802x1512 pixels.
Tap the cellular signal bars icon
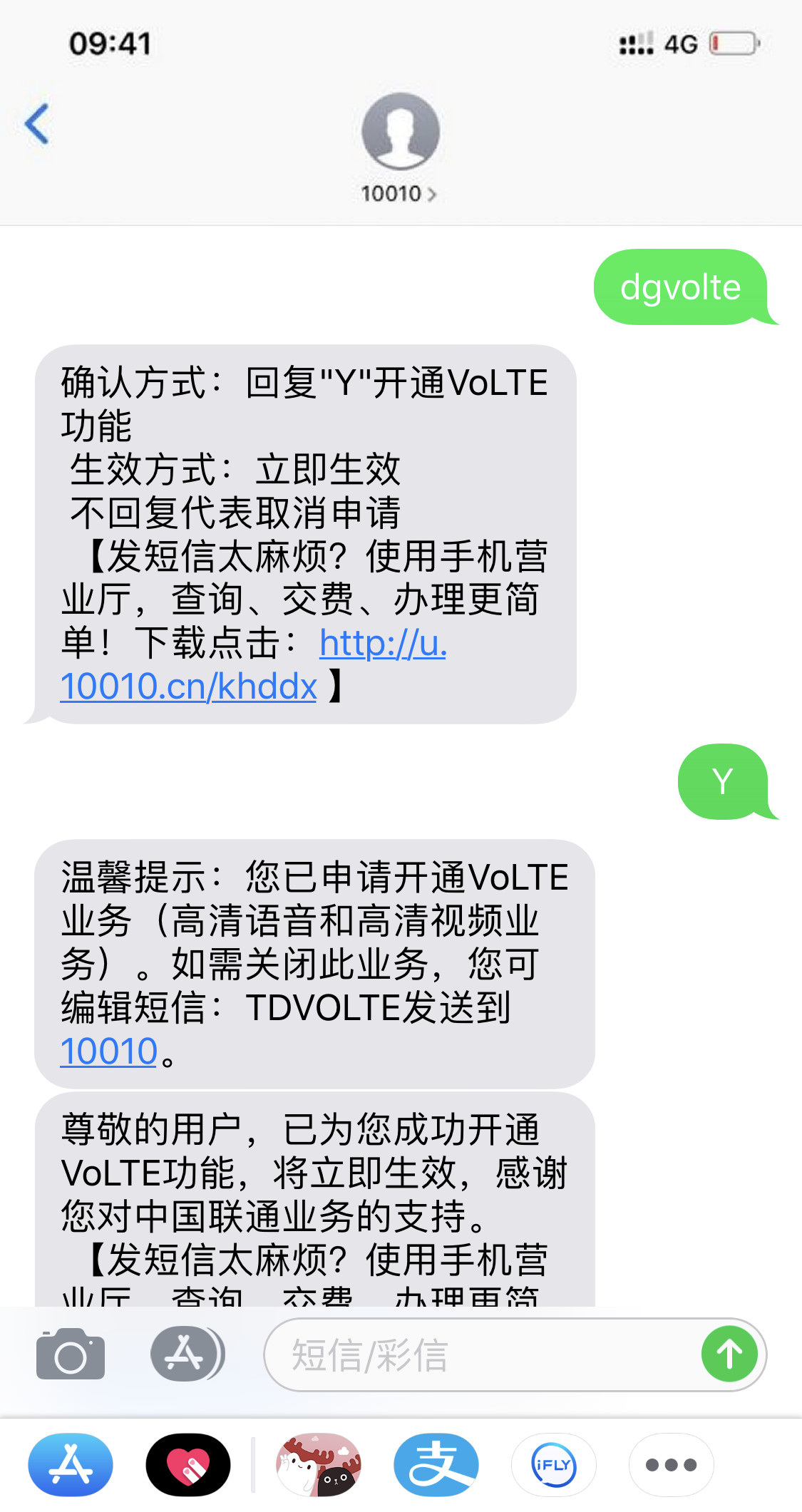tap(634, 43)
